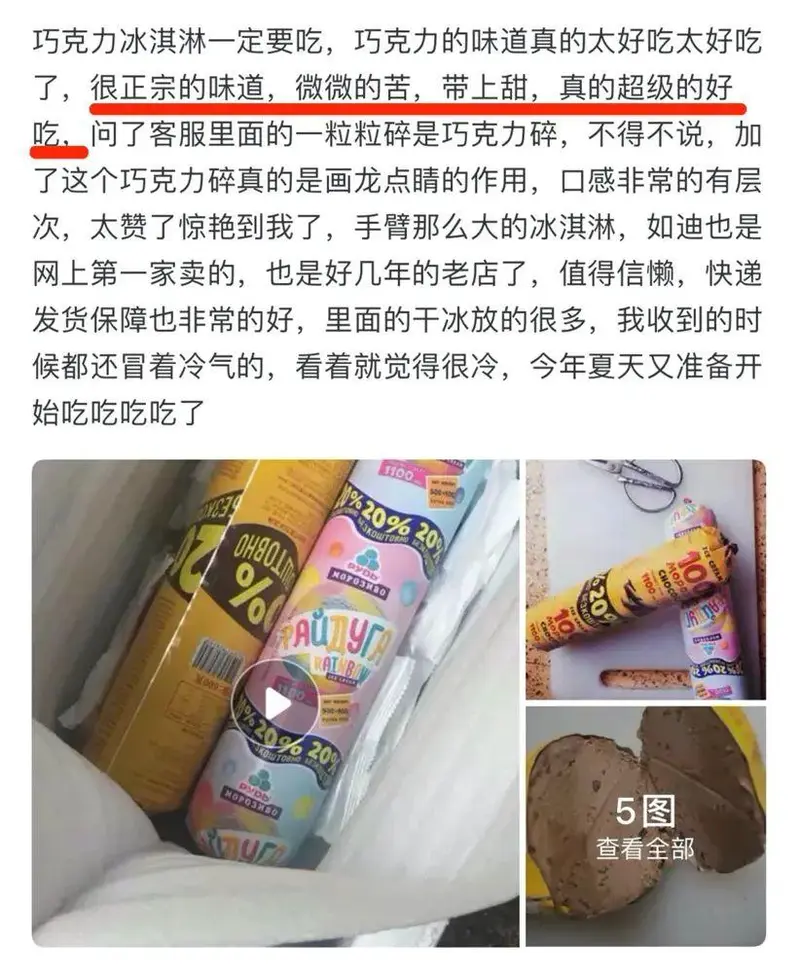This screenshot has height=973, width=800.
Task: Open the photo with scissors and ice cream tubes
Action: pyautogui.click(x=645, y=578)
